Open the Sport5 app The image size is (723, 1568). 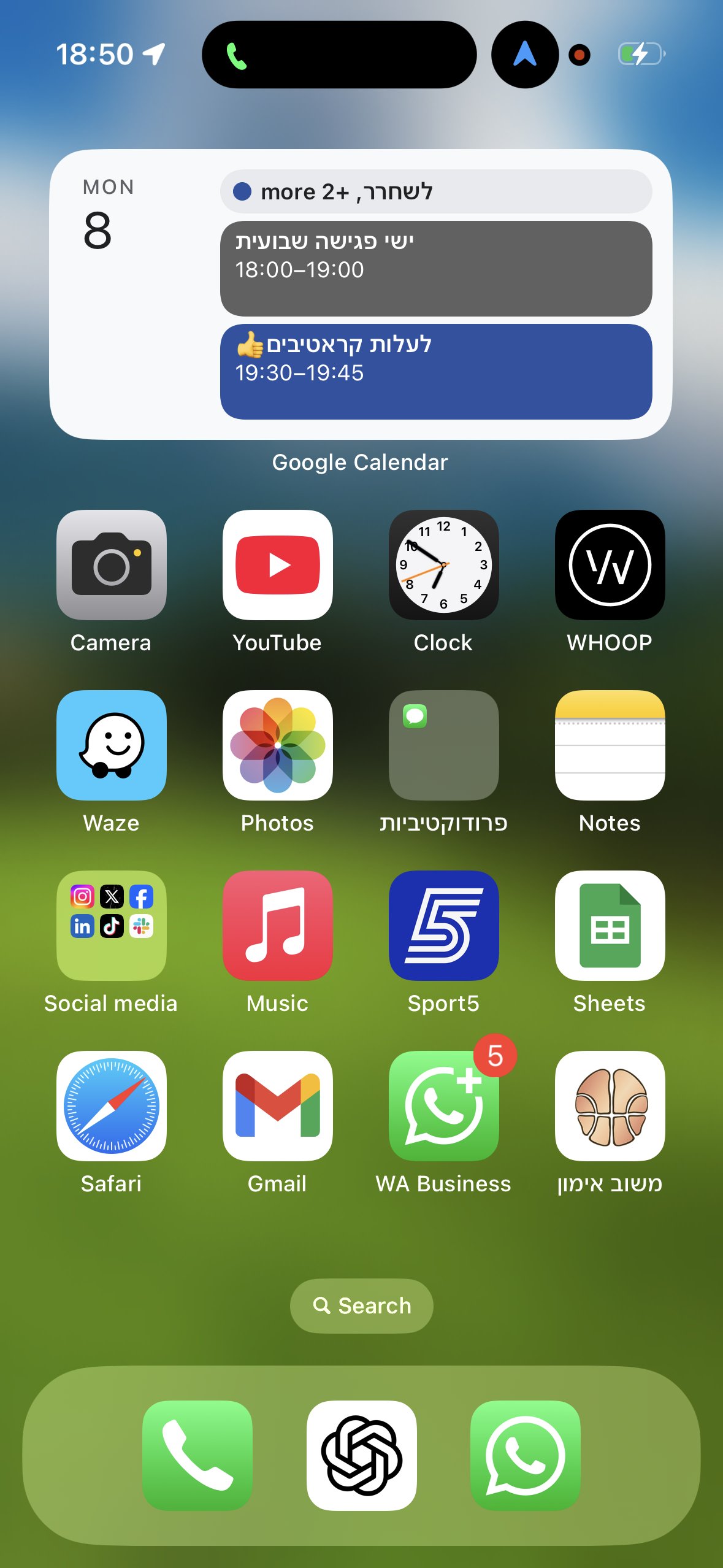point(443,925)
